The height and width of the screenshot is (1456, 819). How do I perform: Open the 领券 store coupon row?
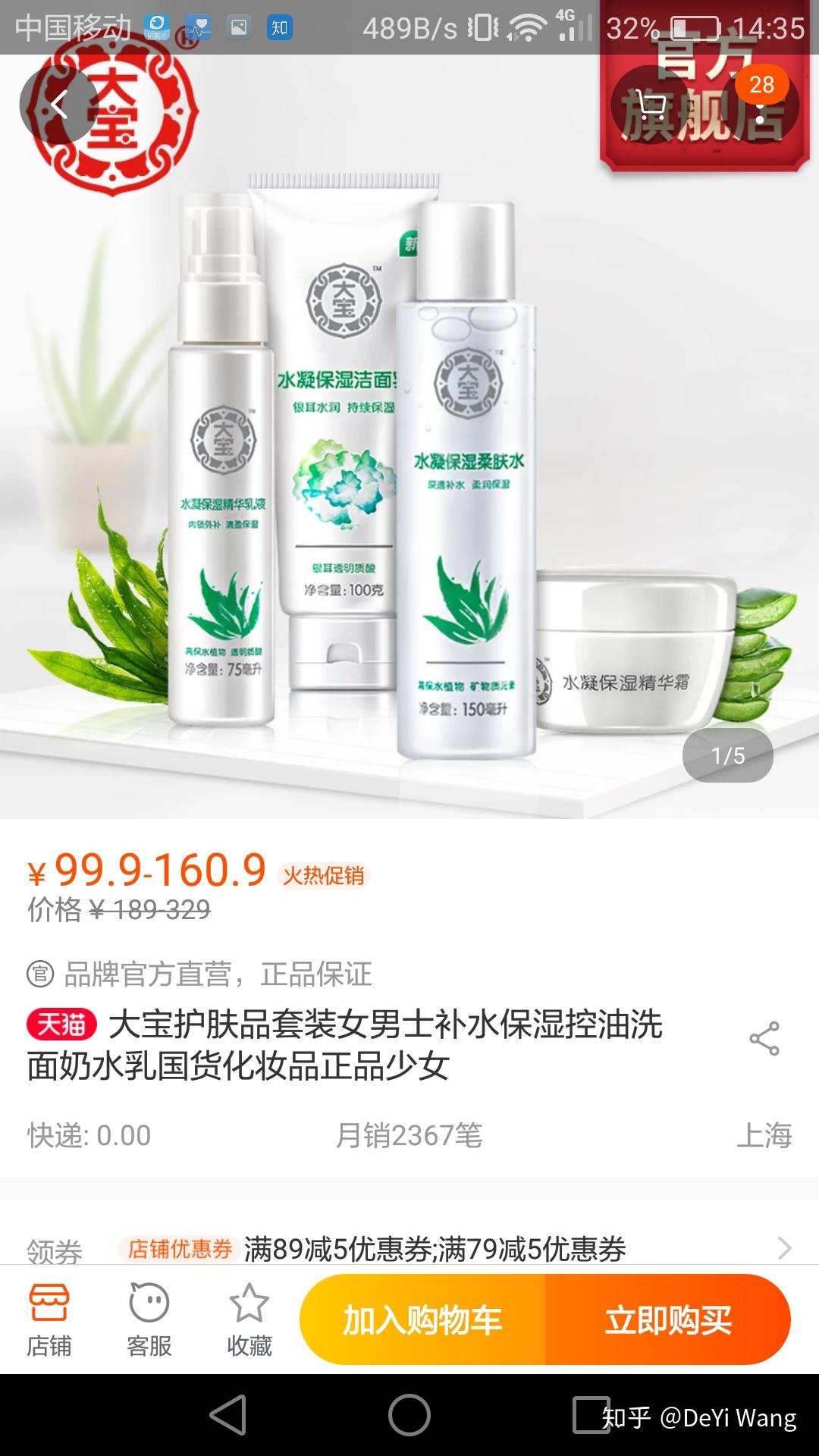(x=409, y=1248)
